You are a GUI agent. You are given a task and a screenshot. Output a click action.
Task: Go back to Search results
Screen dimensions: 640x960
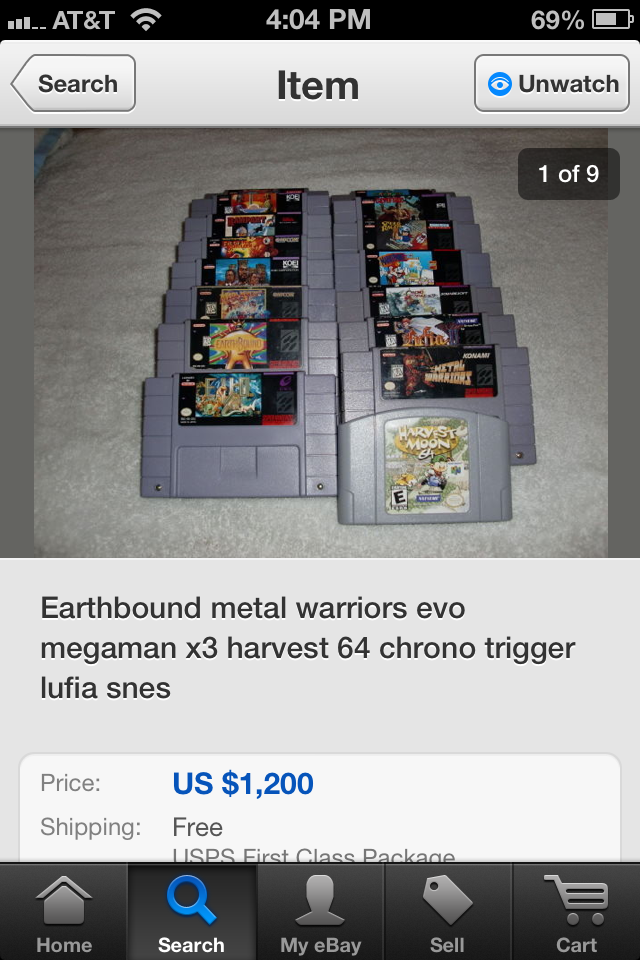point(74,84)
